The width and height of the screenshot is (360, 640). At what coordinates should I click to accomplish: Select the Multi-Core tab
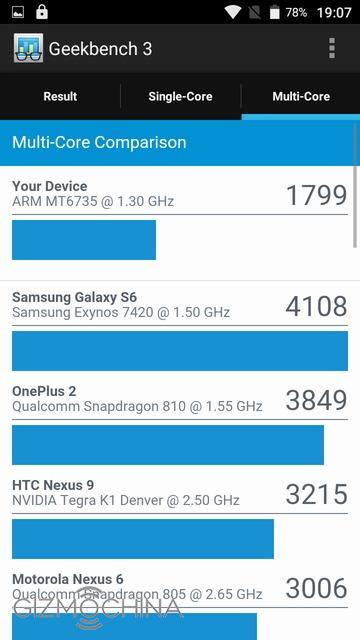(x=301, y=96)
